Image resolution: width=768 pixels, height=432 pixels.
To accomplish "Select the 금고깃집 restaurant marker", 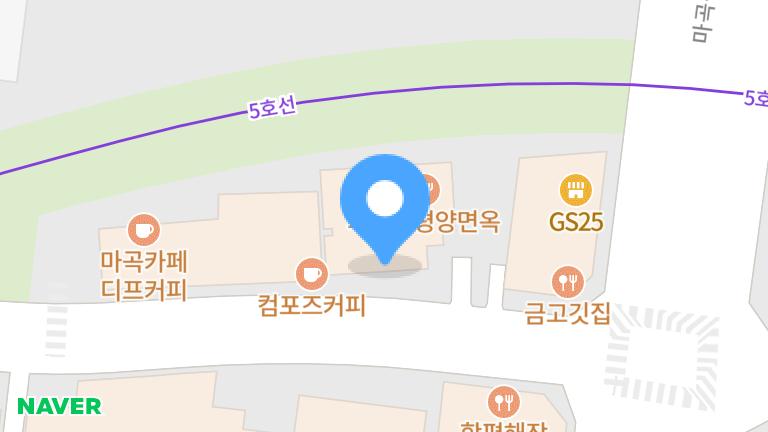I will coord(567,281).
